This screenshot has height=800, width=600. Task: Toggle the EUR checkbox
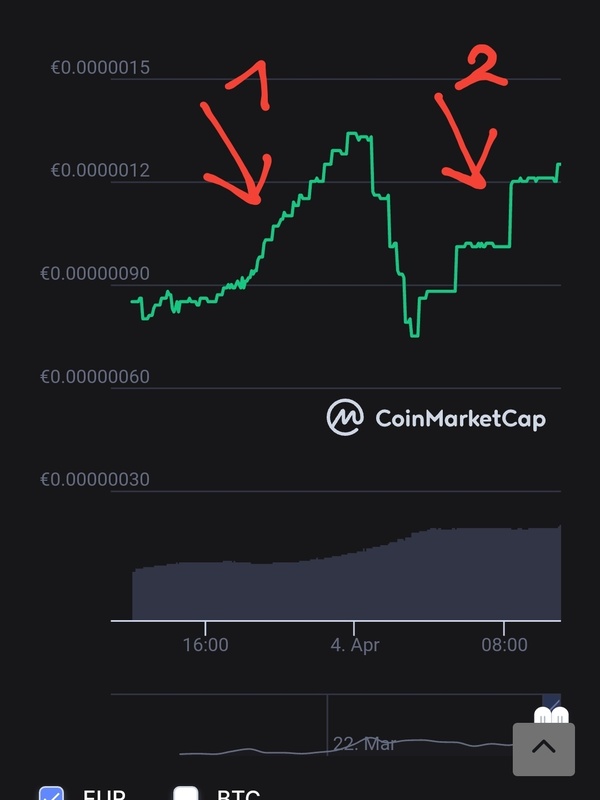51,795
